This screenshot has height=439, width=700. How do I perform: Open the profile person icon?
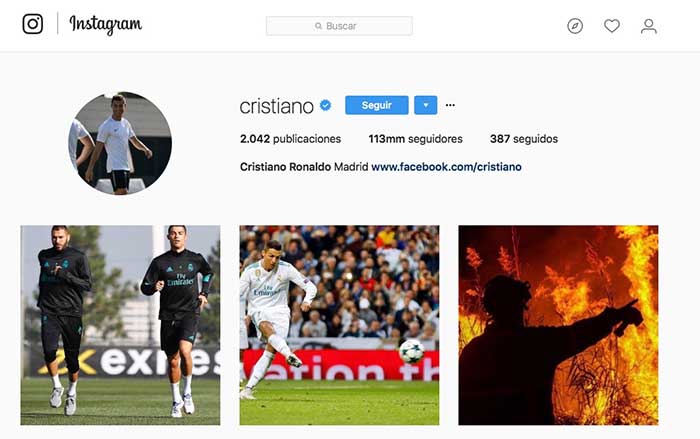(649, 26)
